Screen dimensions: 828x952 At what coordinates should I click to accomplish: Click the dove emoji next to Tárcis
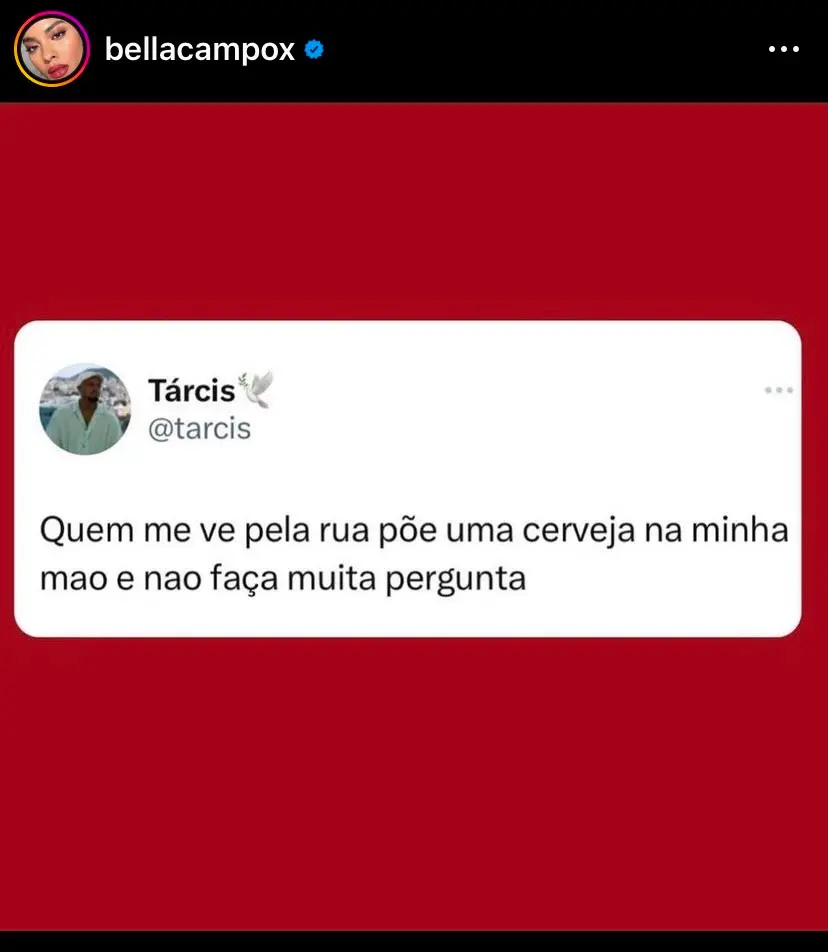click(258, 390)
